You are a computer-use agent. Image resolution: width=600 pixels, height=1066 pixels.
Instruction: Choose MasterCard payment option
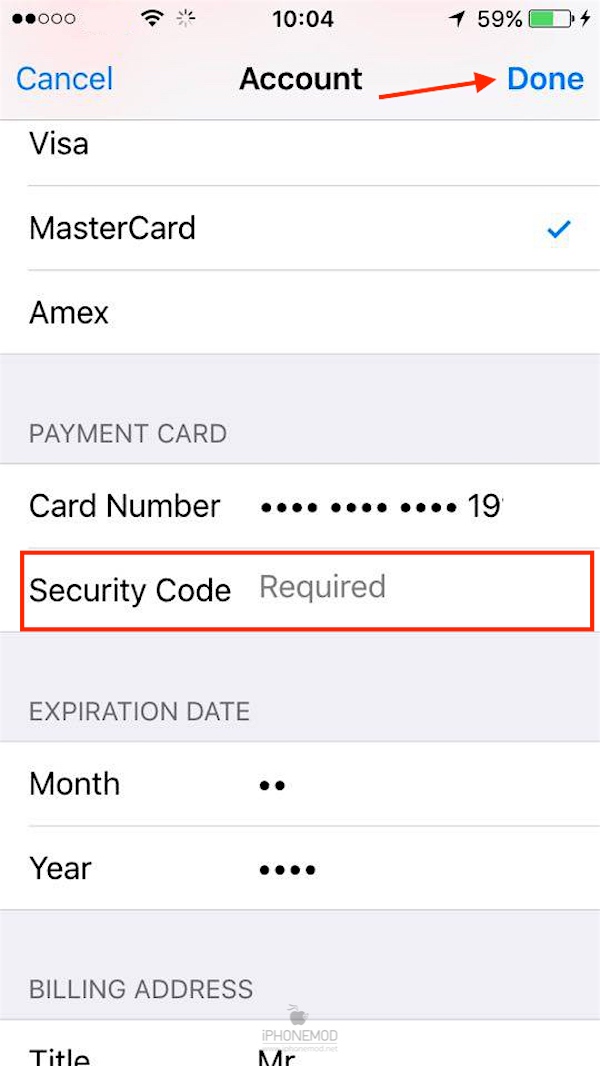(x=300, y=229)
